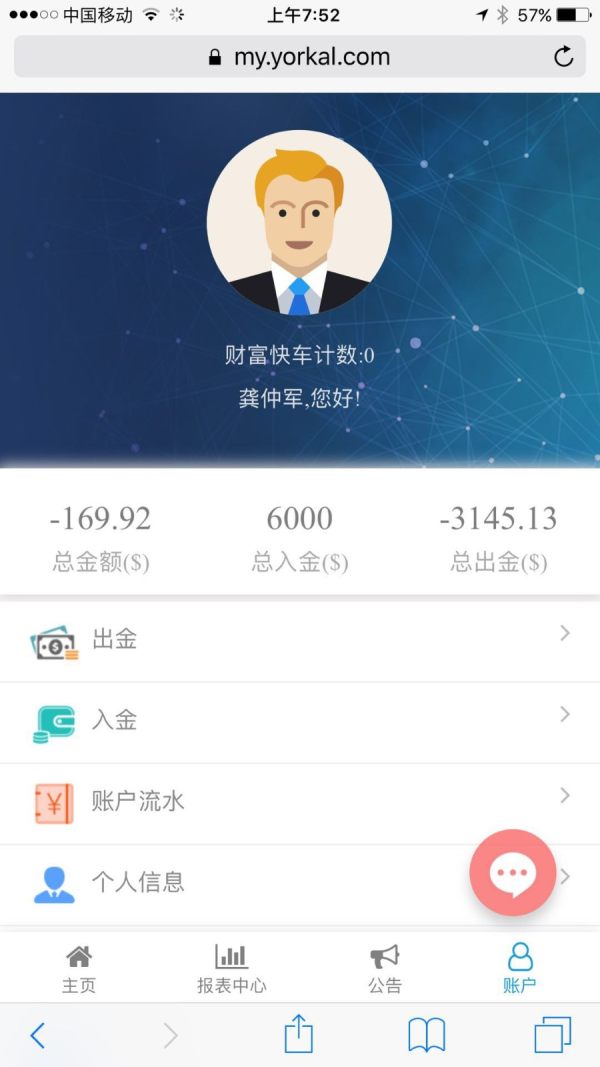Open Safari's share sheet

299,1033
